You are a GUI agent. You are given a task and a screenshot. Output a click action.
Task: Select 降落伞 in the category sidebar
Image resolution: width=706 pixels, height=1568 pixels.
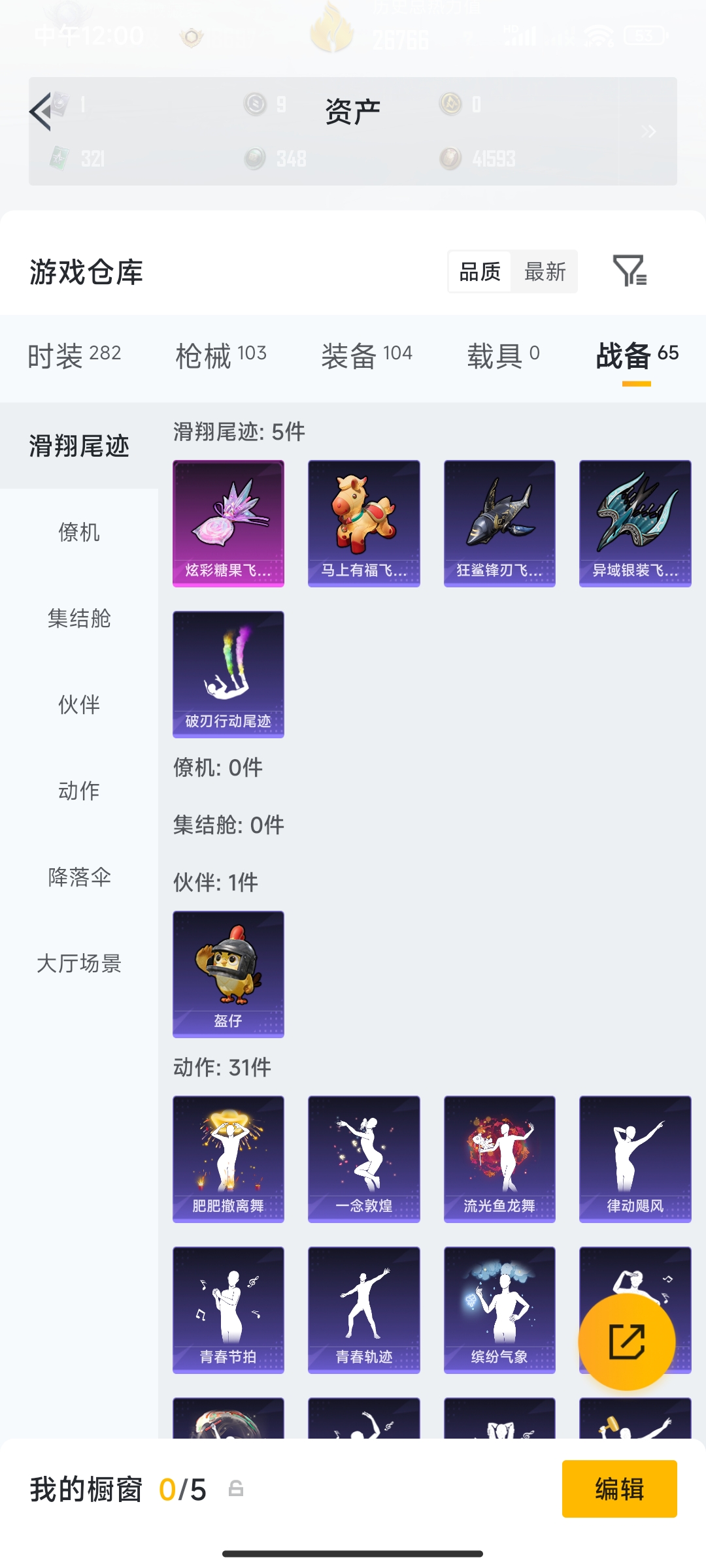point(80,878)
